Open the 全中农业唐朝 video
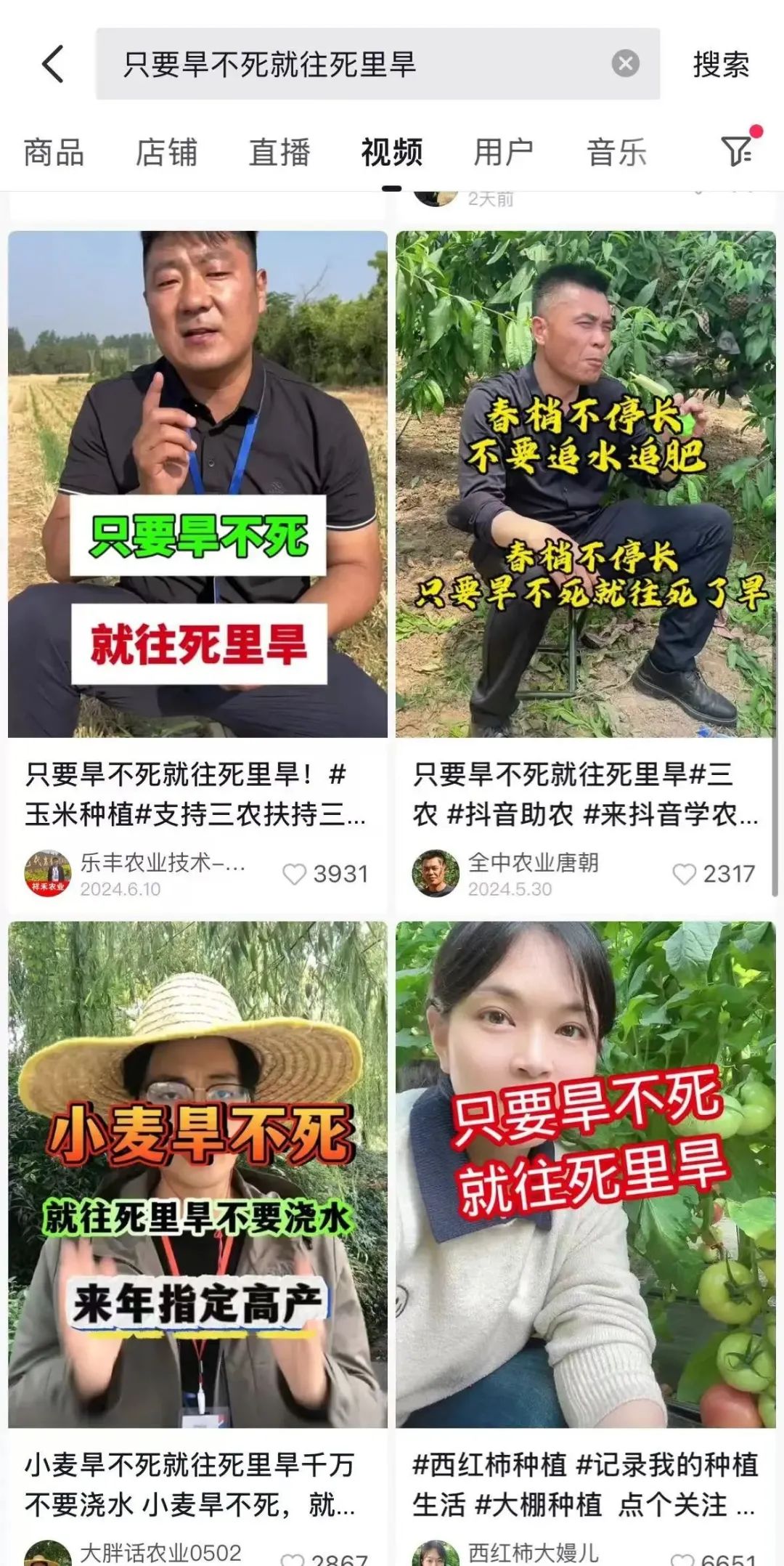This screenshot has height=1566, width=784. click(585, 484)
